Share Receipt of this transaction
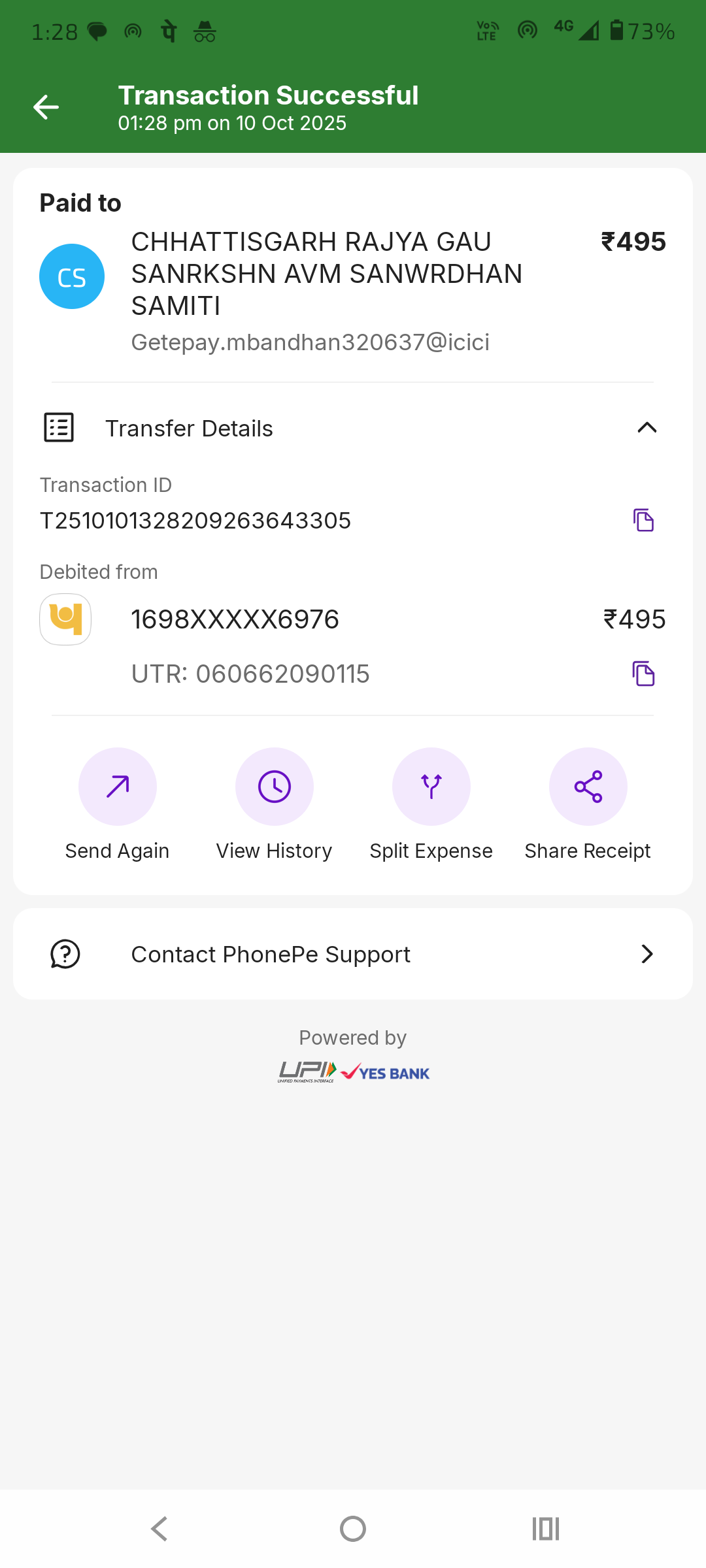The height and width of the screenshot is (1568, 706). click(x=588, y=787)
